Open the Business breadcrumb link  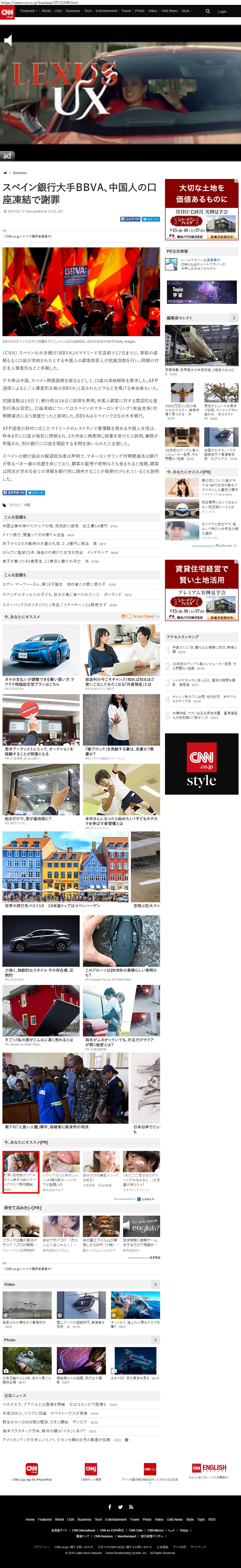pos(19,173)
